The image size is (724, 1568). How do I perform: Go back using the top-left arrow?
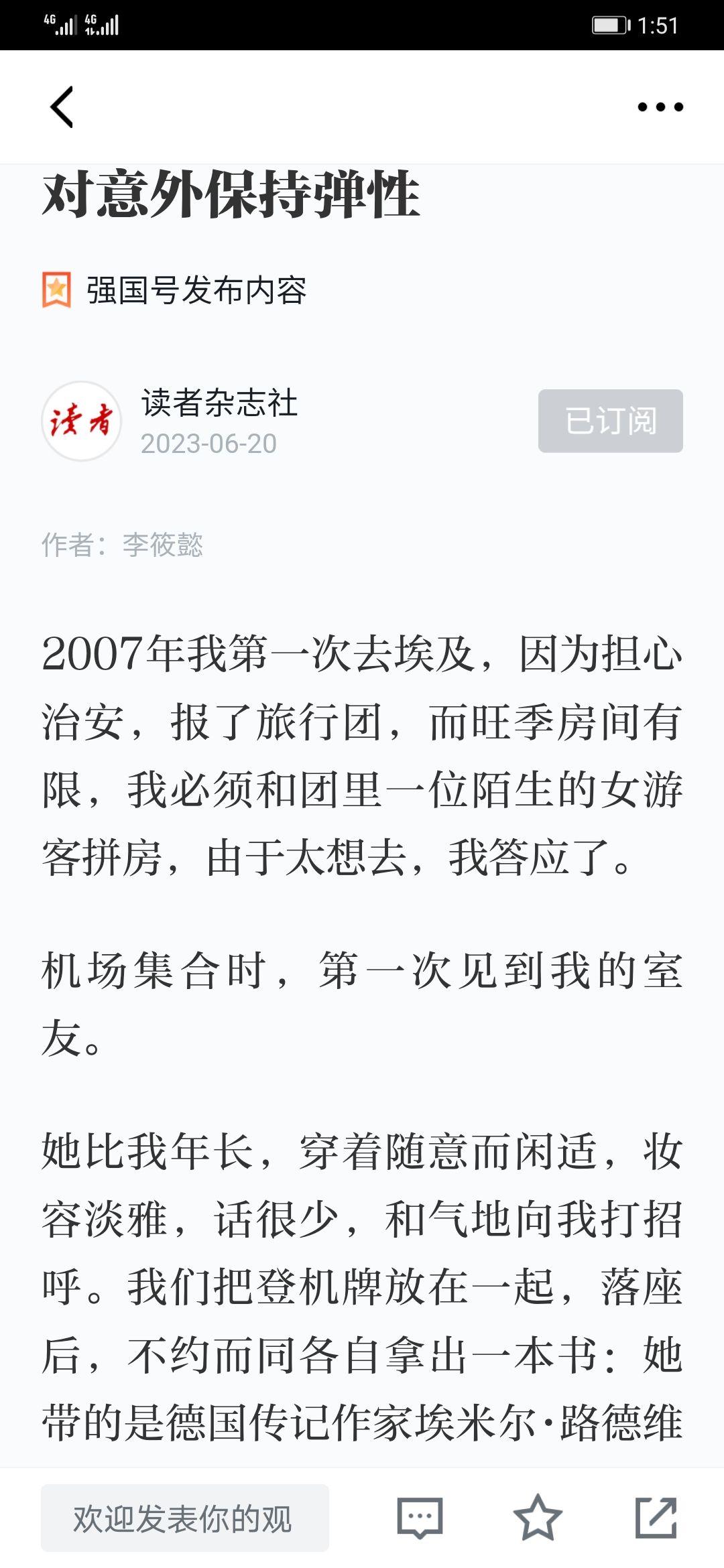62,107
